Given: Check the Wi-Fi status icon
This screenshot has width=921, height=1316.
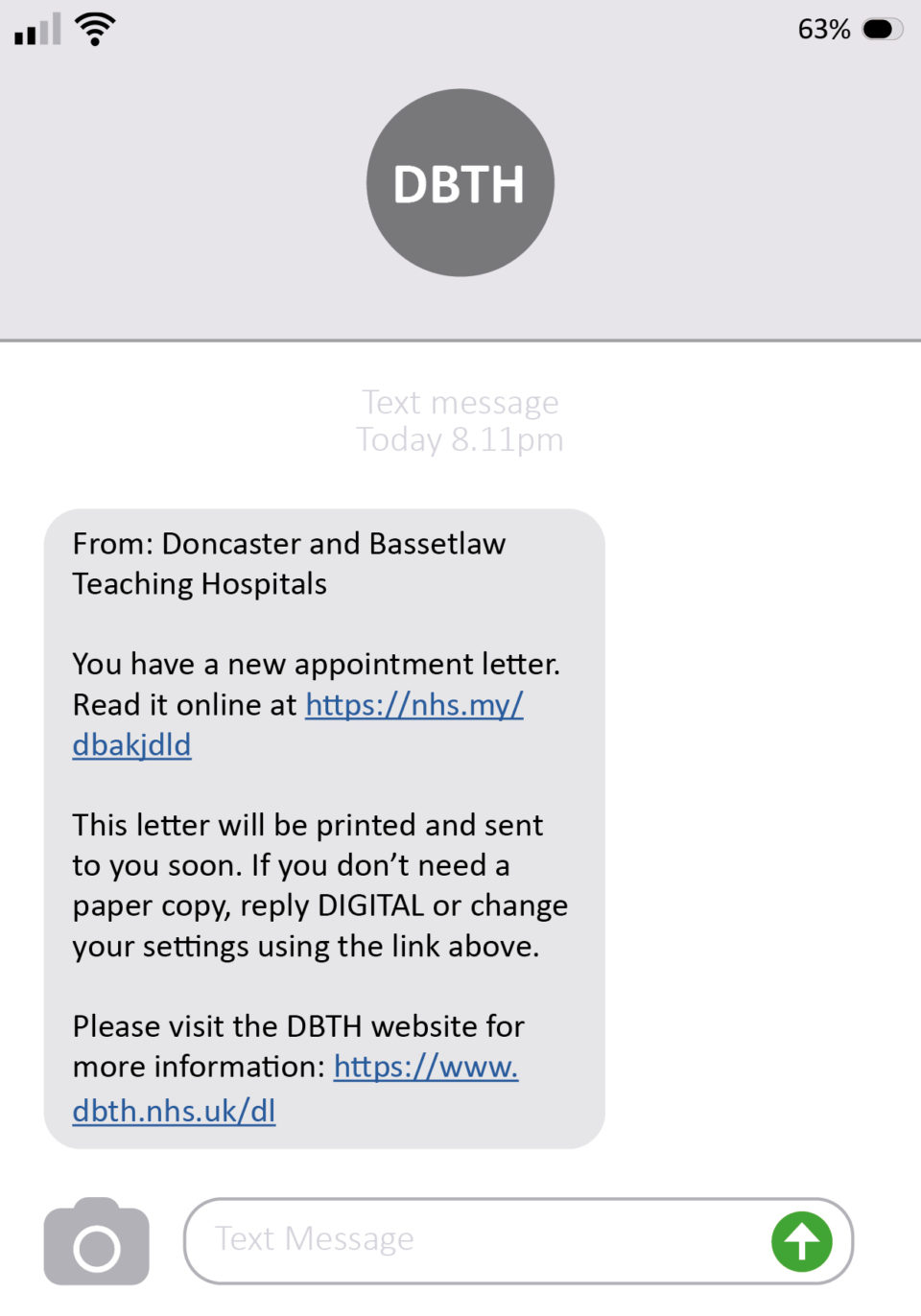Looking at the screenshot, I should (93, 29).
